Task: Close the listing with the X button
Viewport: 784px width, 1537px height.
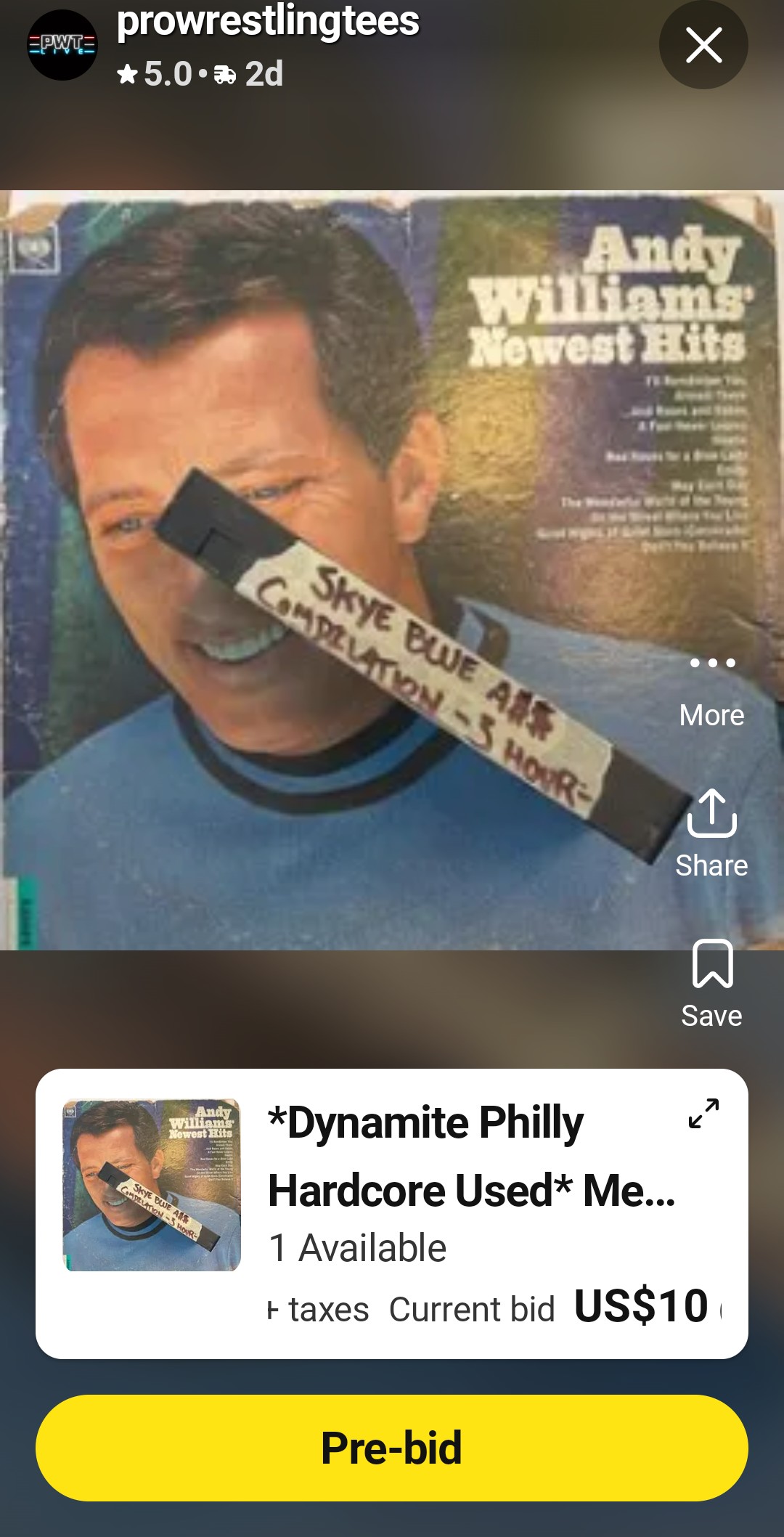Action: pyautogui.click(x=703, y=45)
